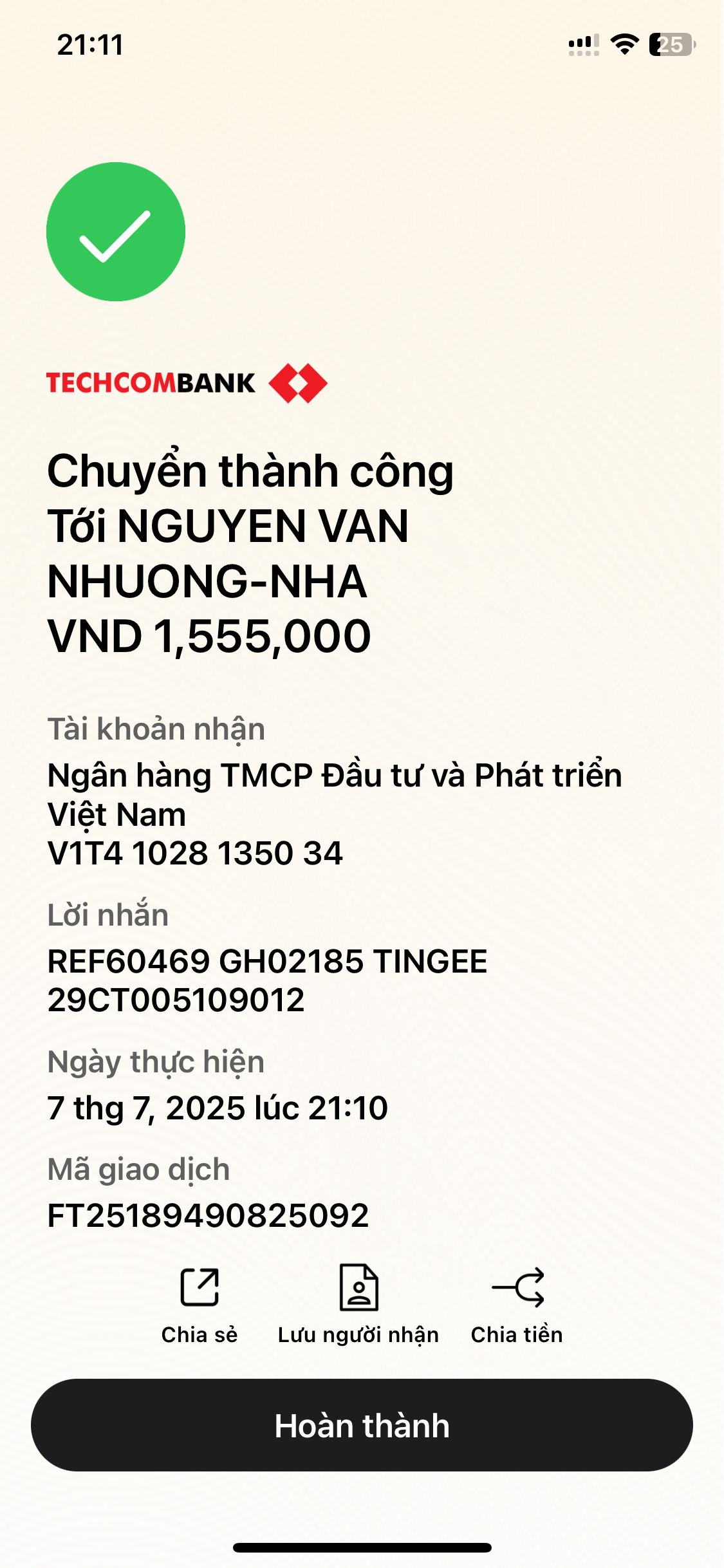Finish by tapping Hoàn thành

[x=362, y=1425]
